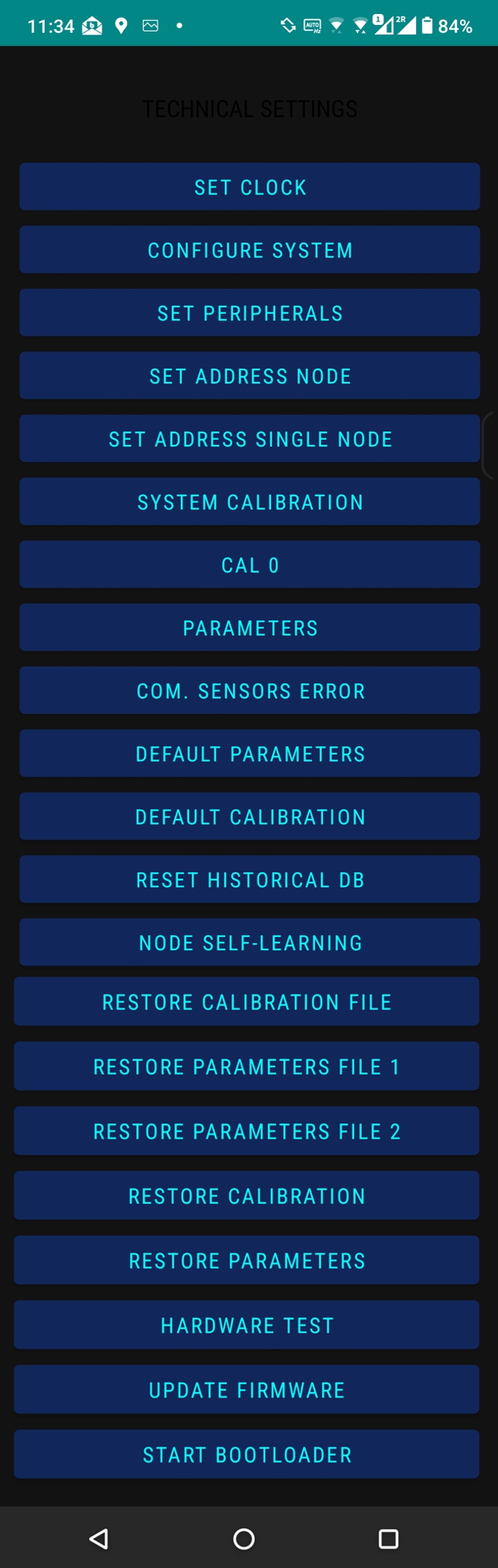Open the PARAMETERS button

pyautogui.click(x=250, y=628)
